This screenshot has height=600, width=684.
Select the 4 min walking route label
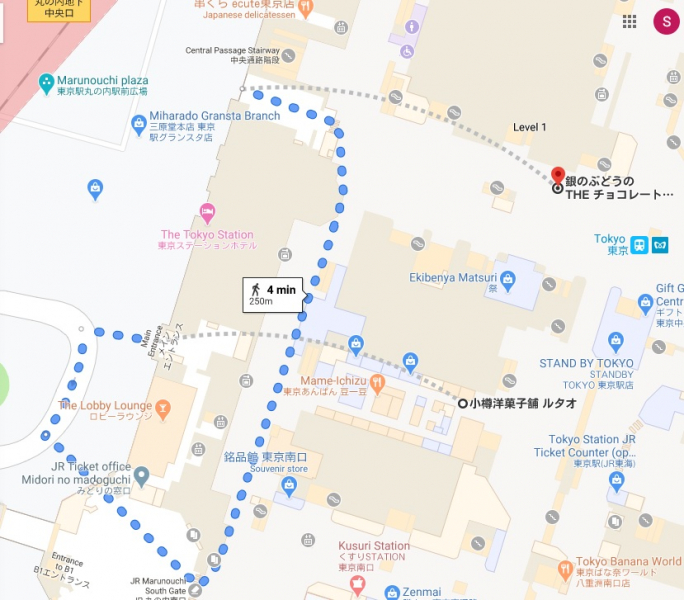click(x=271, y=293)
